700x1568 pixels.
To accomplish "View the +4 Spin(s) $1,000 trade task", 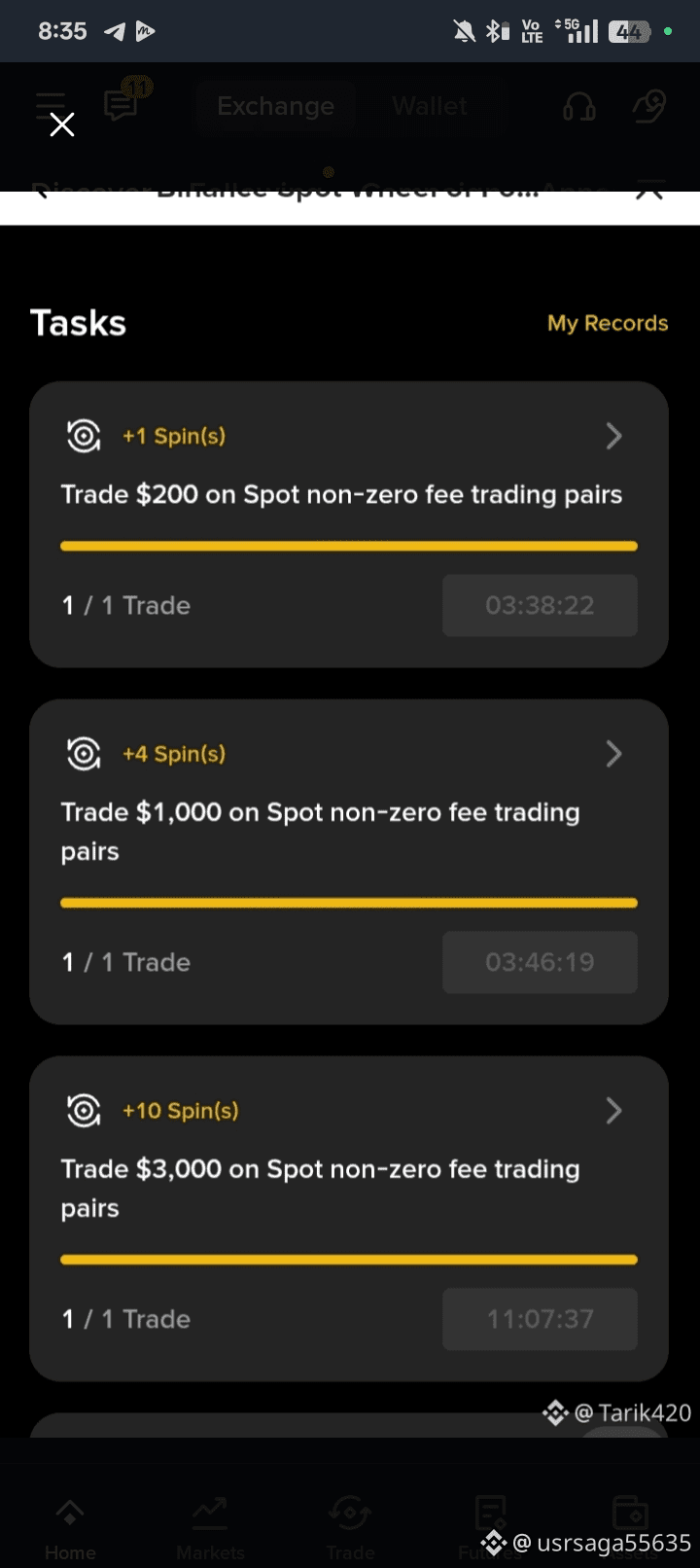I will click(613, 754).
